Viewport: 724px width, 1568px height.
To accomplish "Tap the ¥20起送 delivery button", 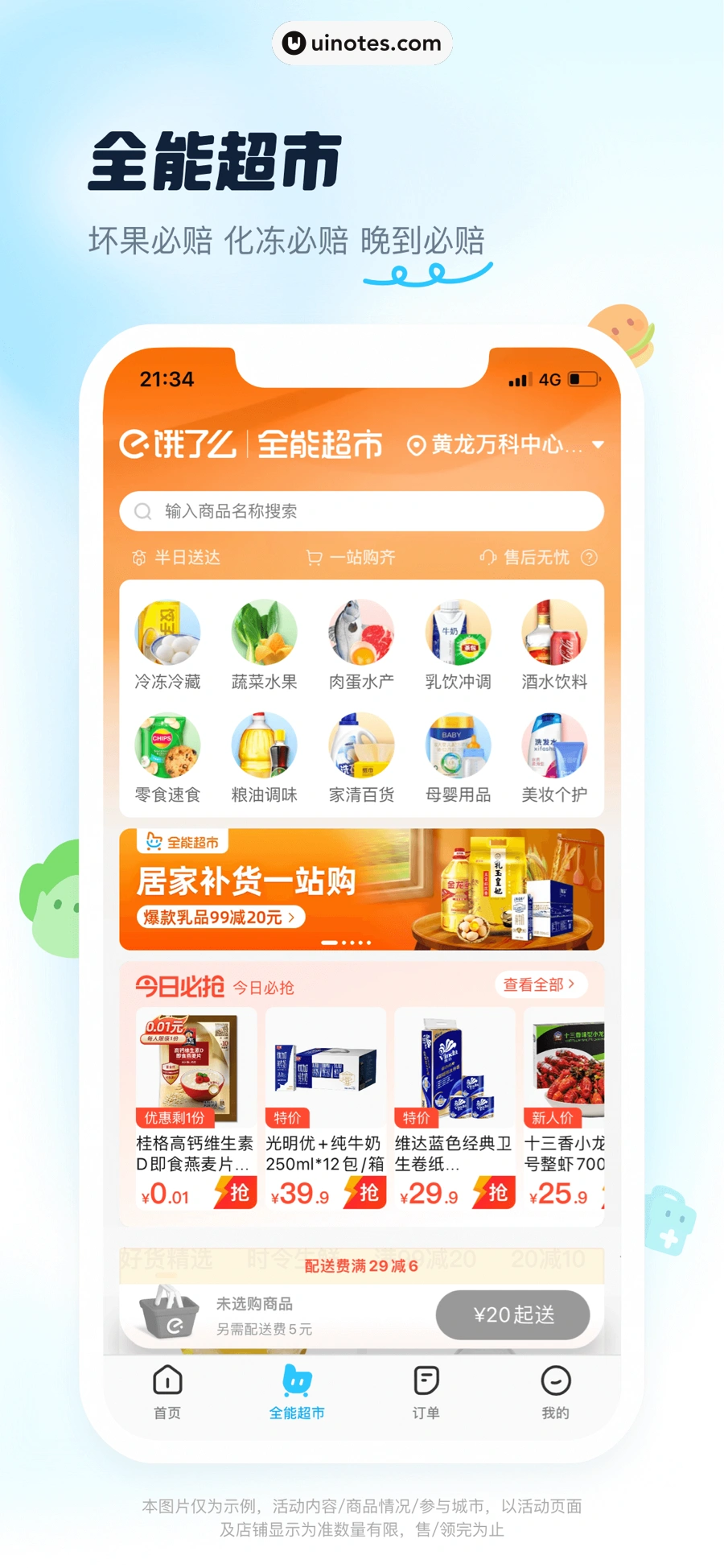I will [x=513, y=1314].
